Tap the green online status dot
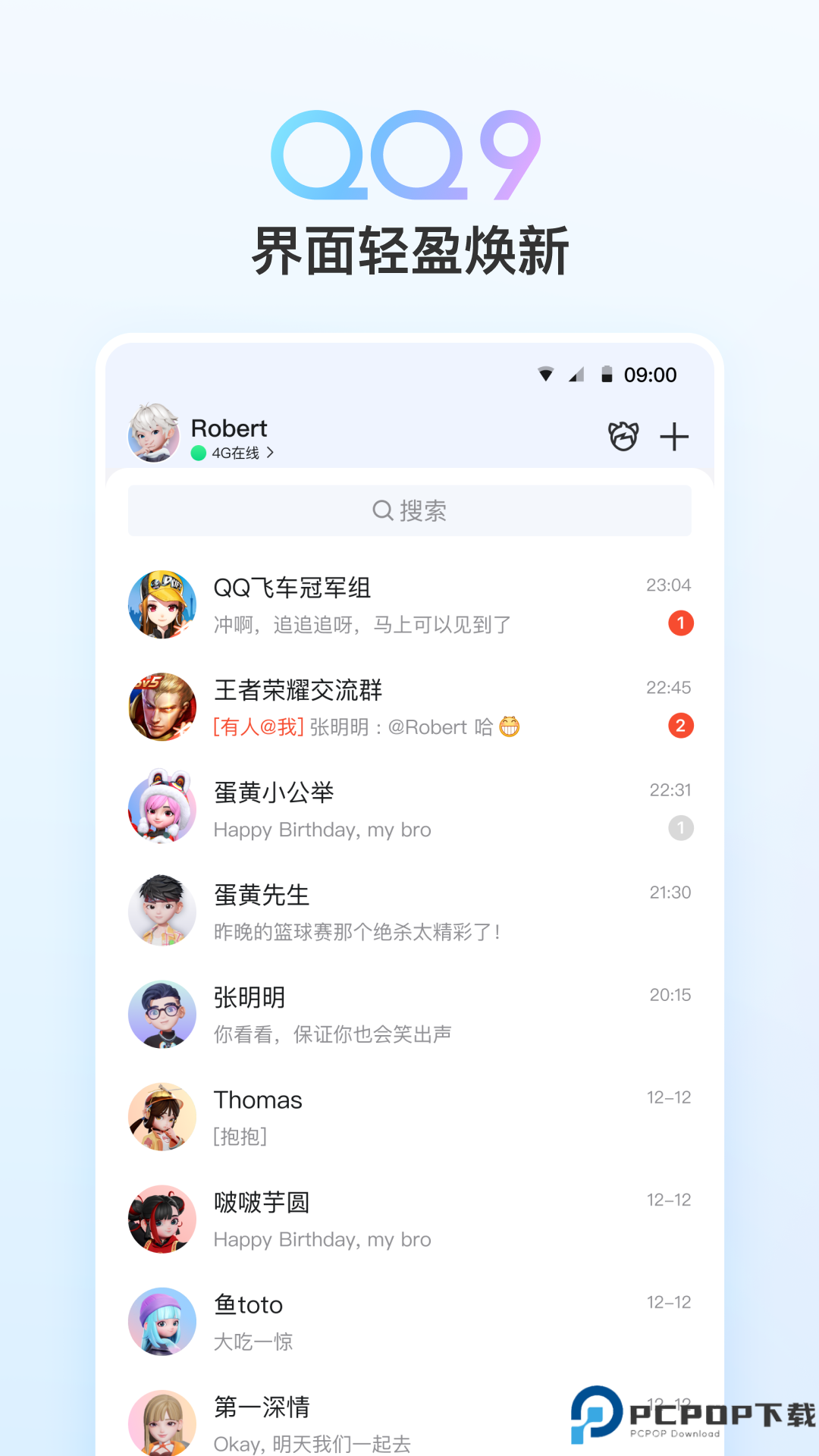The height and width of the screenshot is (1456, 819). click(197, 452)
